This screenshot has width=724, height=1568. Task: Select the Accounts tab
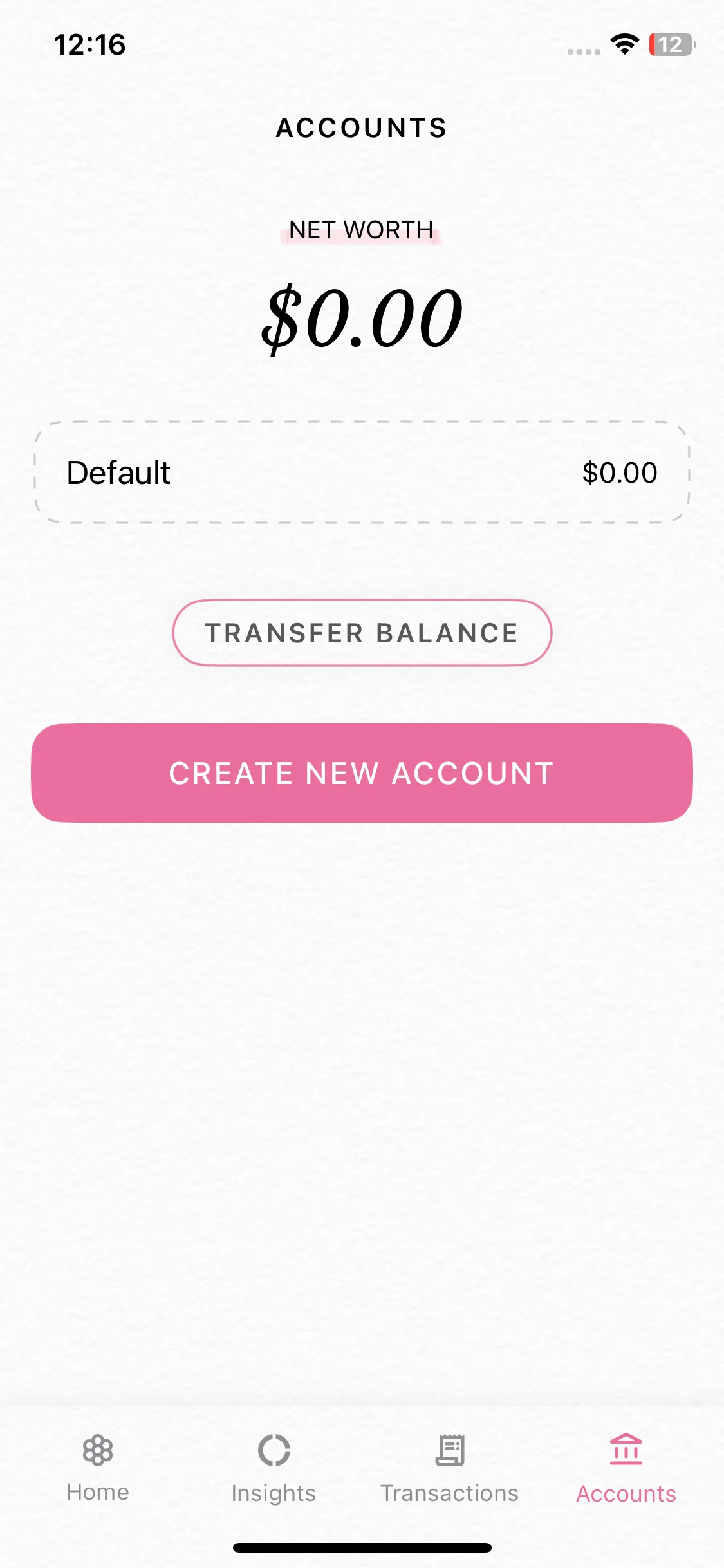[x=626, y=1468]
